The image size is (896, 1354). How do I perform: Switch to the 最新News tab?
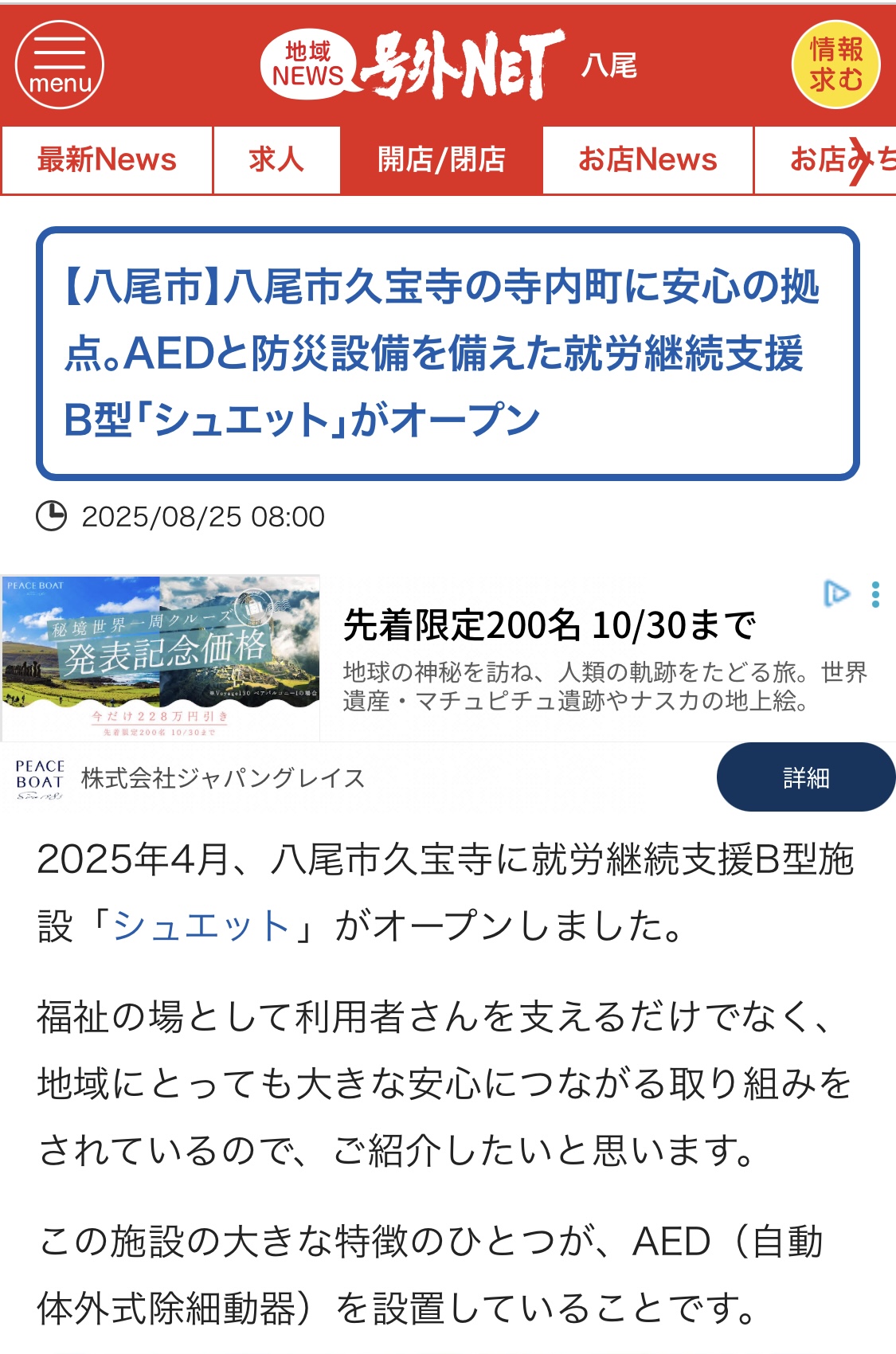tap(107, 159)
